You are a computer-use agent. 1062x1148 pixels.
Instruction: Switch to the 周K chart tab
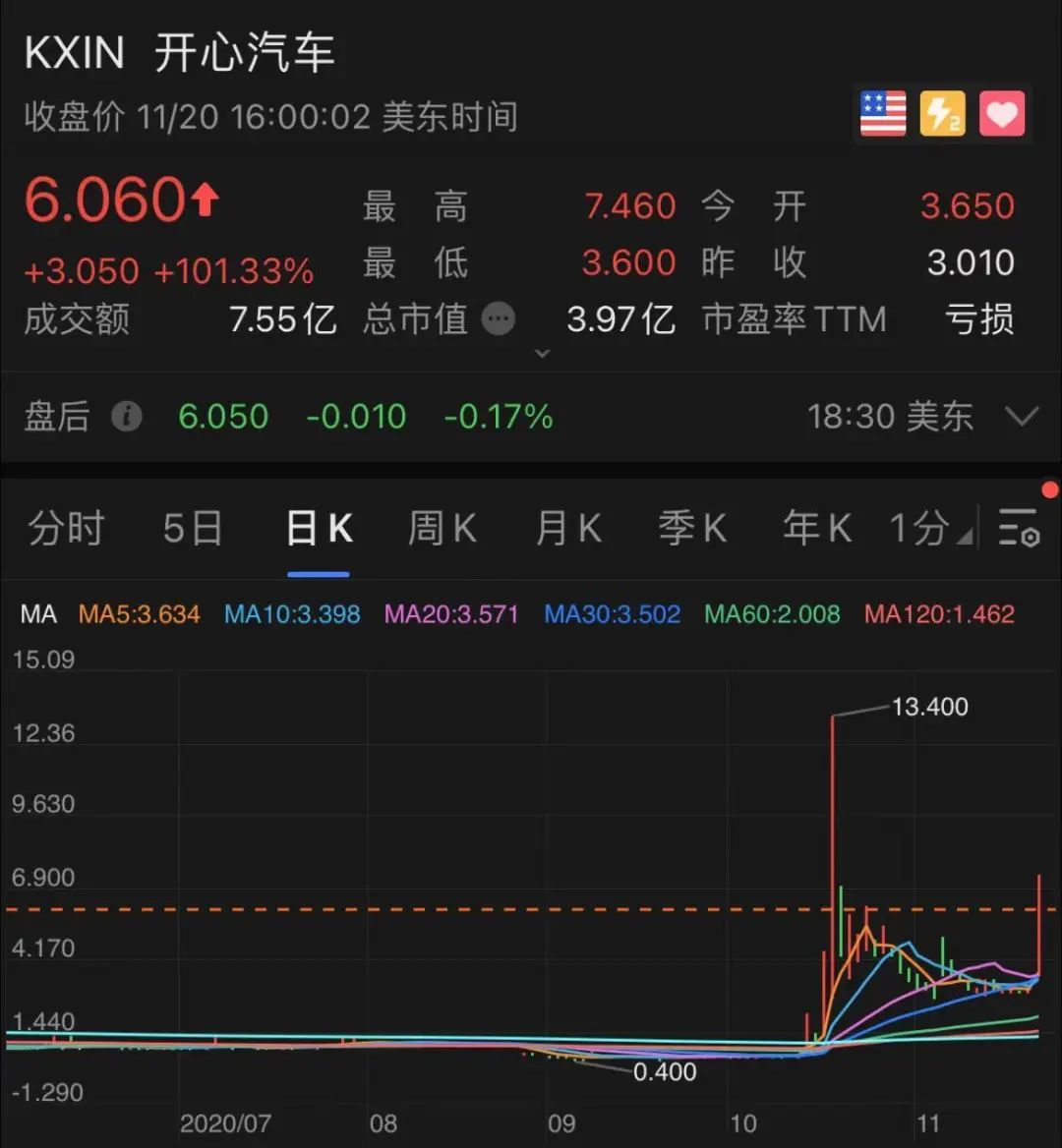tap(442, 529)
